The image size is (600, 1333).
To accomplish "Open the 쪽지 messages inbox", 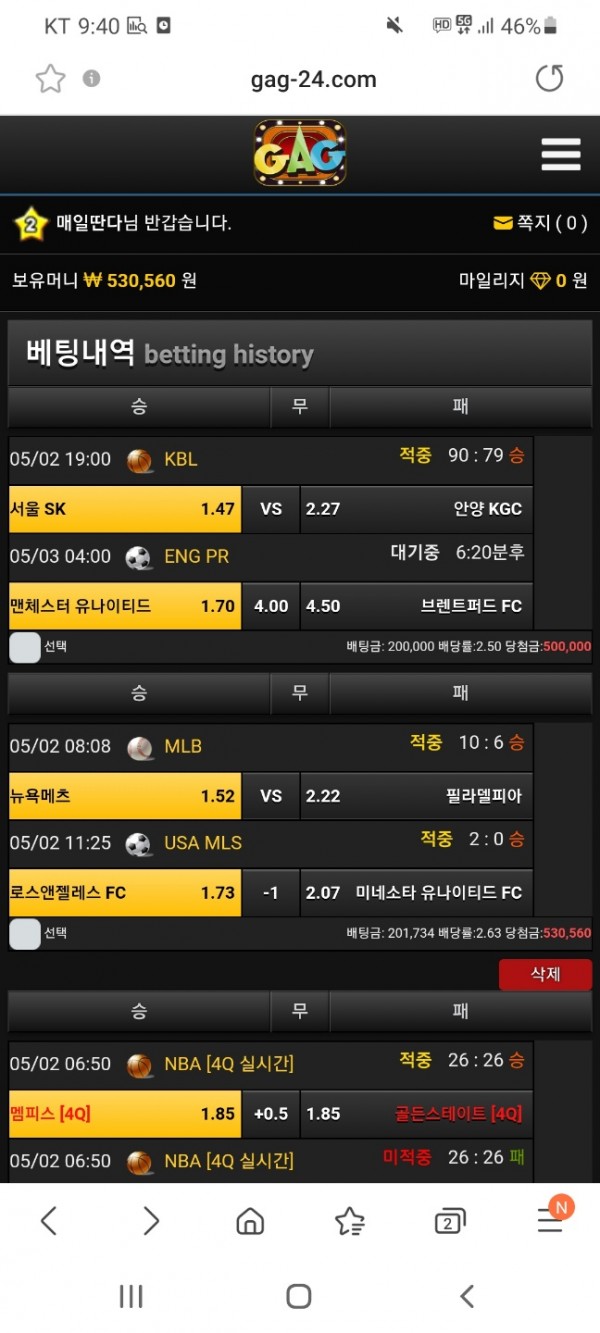I will click(540, 223).
